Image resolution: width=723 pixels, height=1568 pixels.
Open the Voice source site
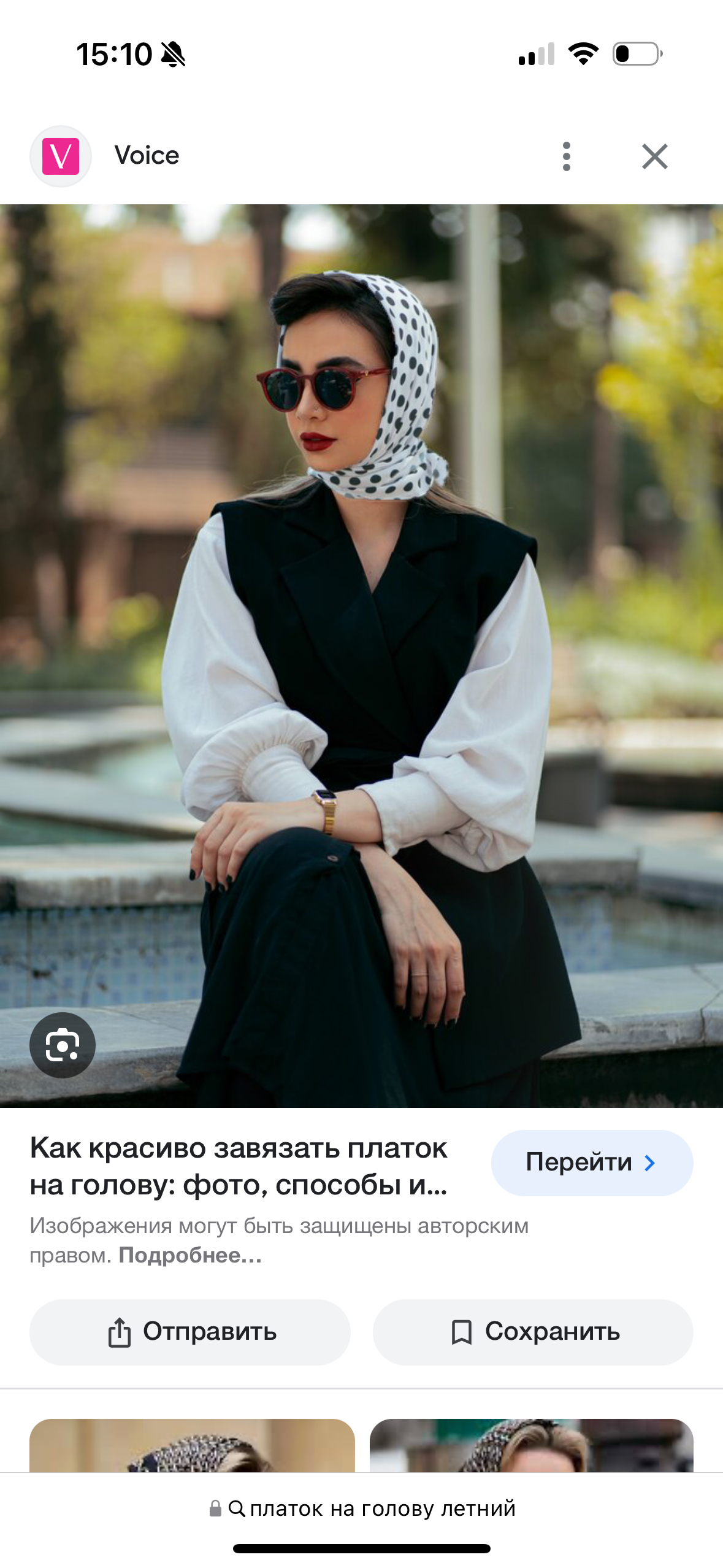pyautogui.click(x=146, y=156)
